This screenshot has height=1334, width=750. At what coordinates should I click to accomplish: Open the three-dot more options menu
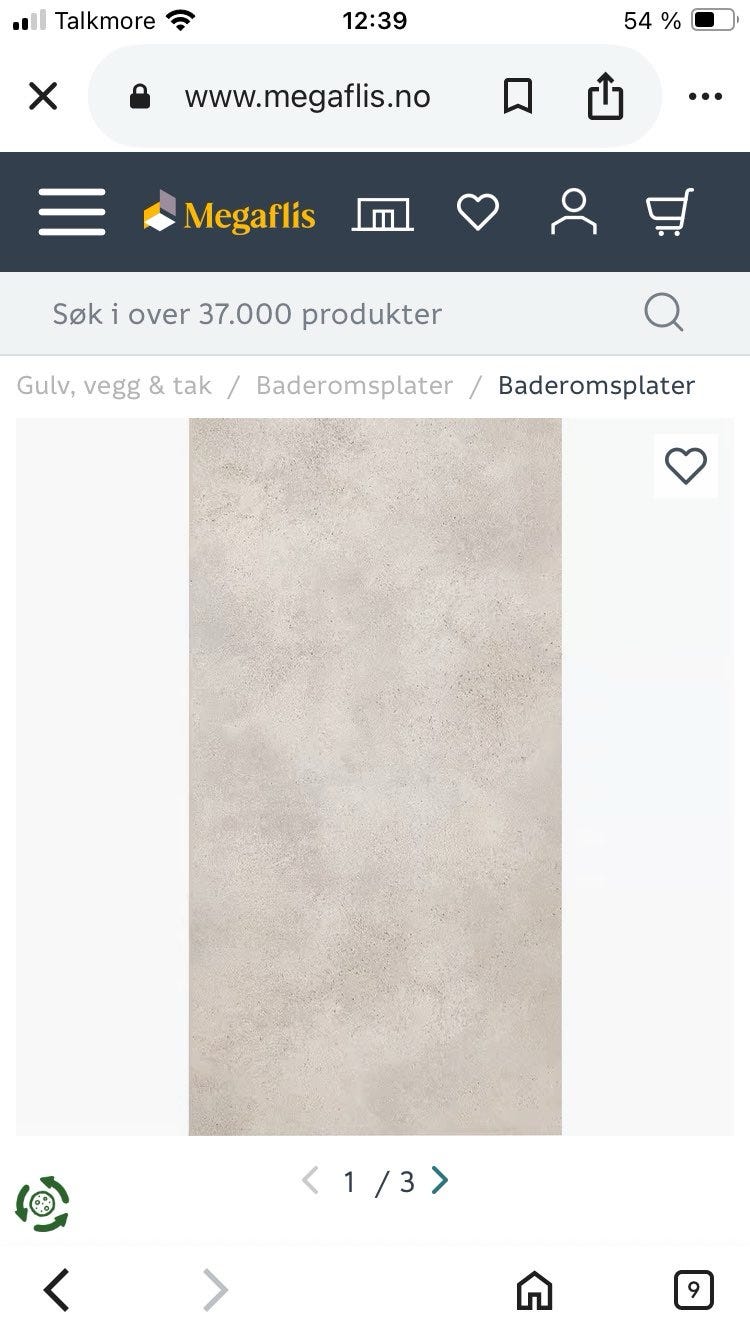705,95
